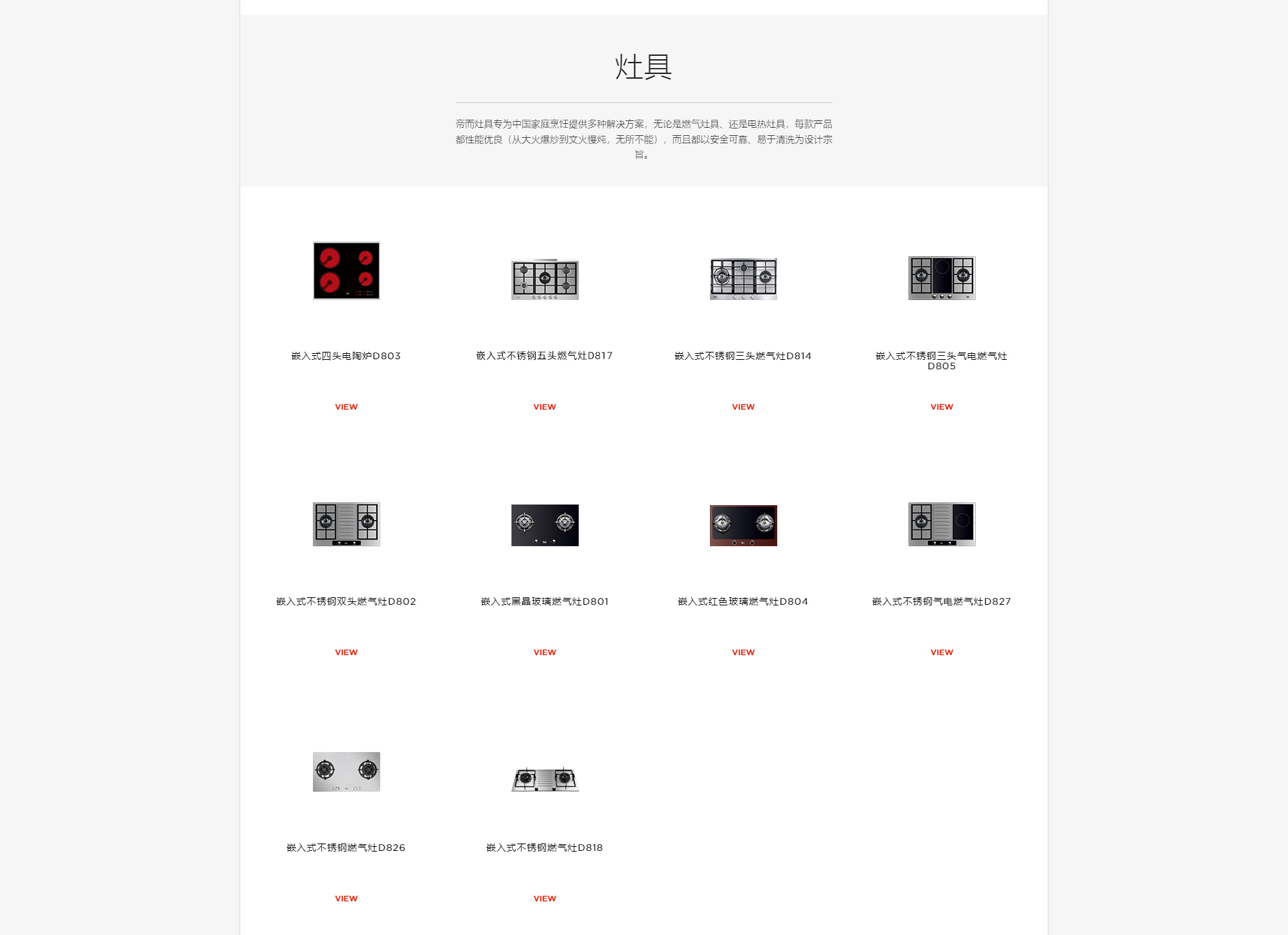Open the D814 three-burner gas hob image
Screen dimensions: 1288x935
tap(743, 278)
